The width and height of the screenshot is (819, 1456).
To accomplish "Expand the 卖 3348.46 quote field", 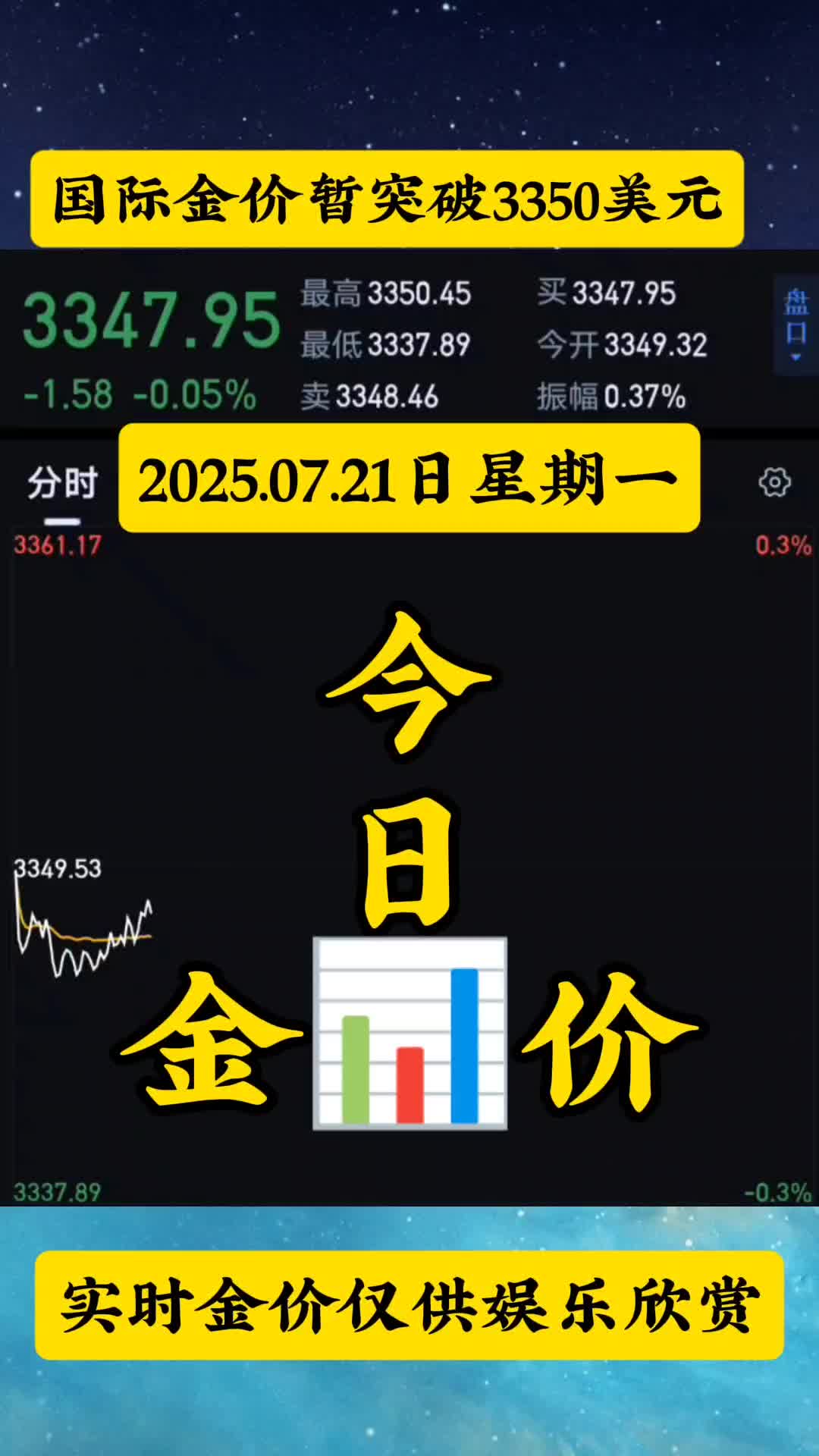I will pyautogui.click(x=372, y=394).
